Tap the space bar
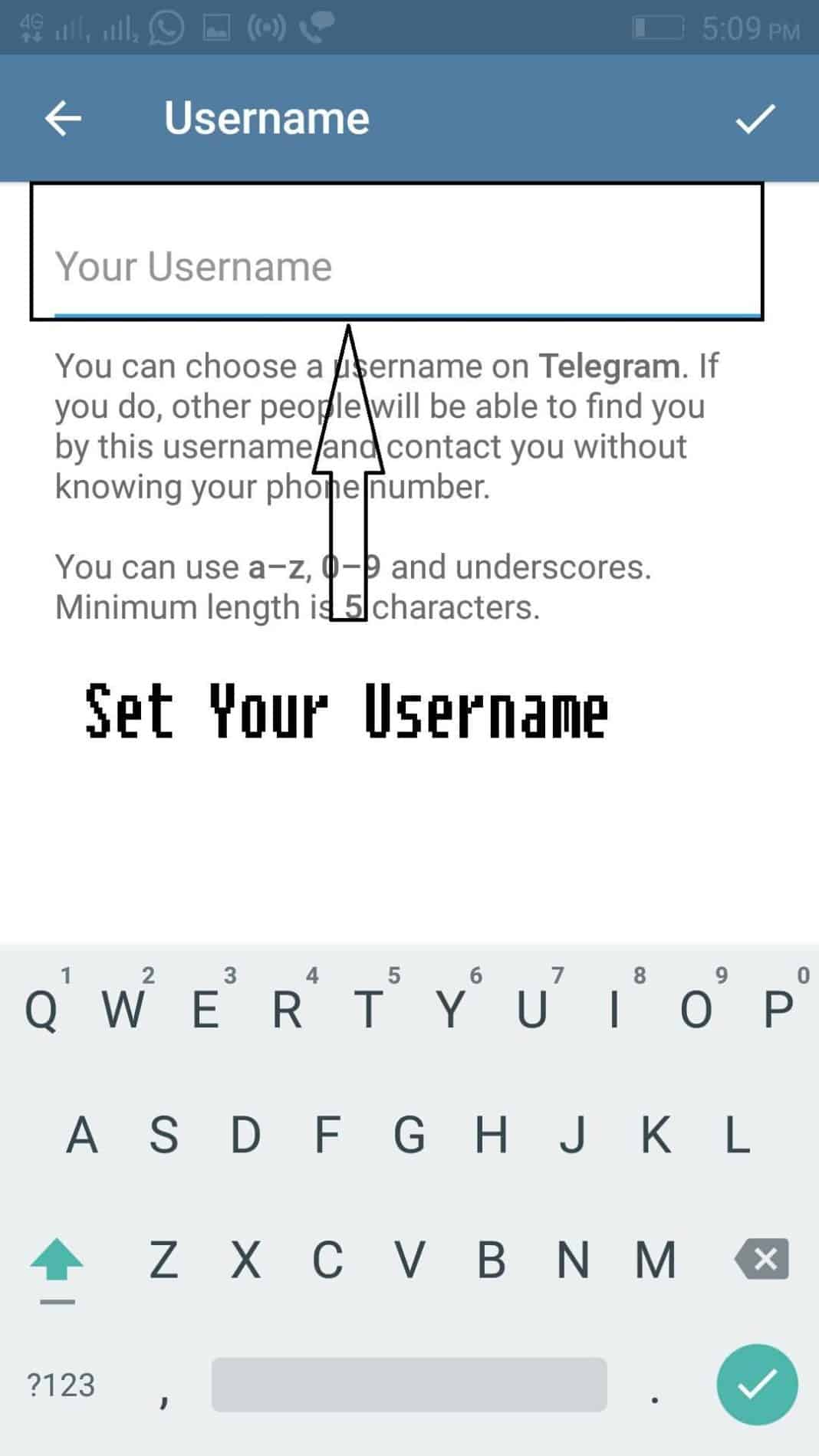 tap(409, 1385)
